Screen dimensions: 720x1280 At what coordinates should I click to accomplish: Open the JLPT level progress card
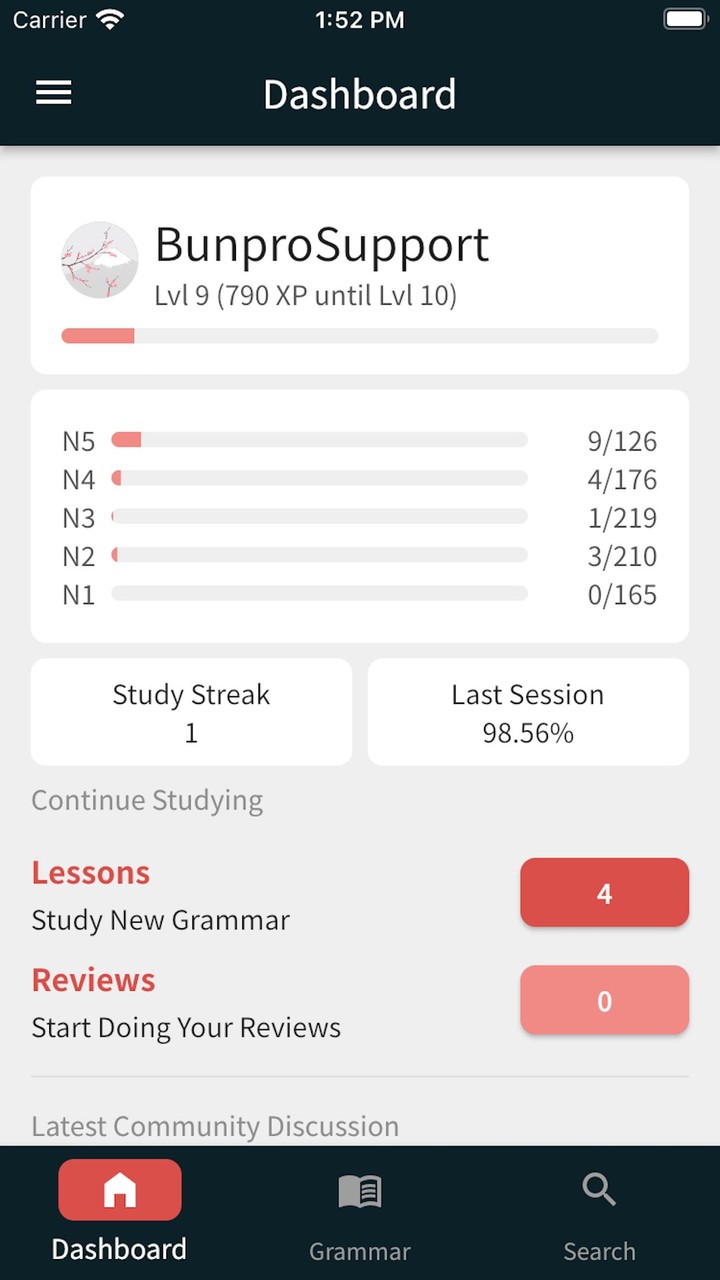point(360,516)
